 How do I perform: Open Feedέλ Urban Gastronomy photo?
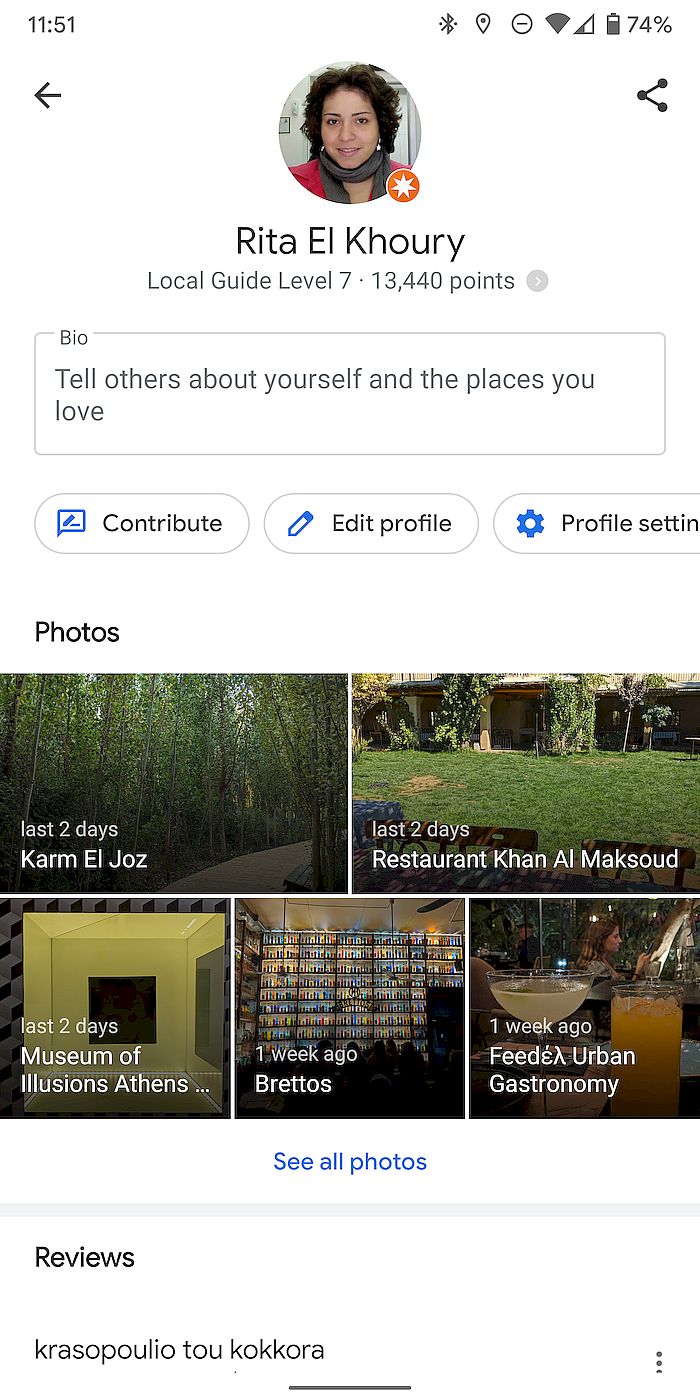[x=584, y=1007]
